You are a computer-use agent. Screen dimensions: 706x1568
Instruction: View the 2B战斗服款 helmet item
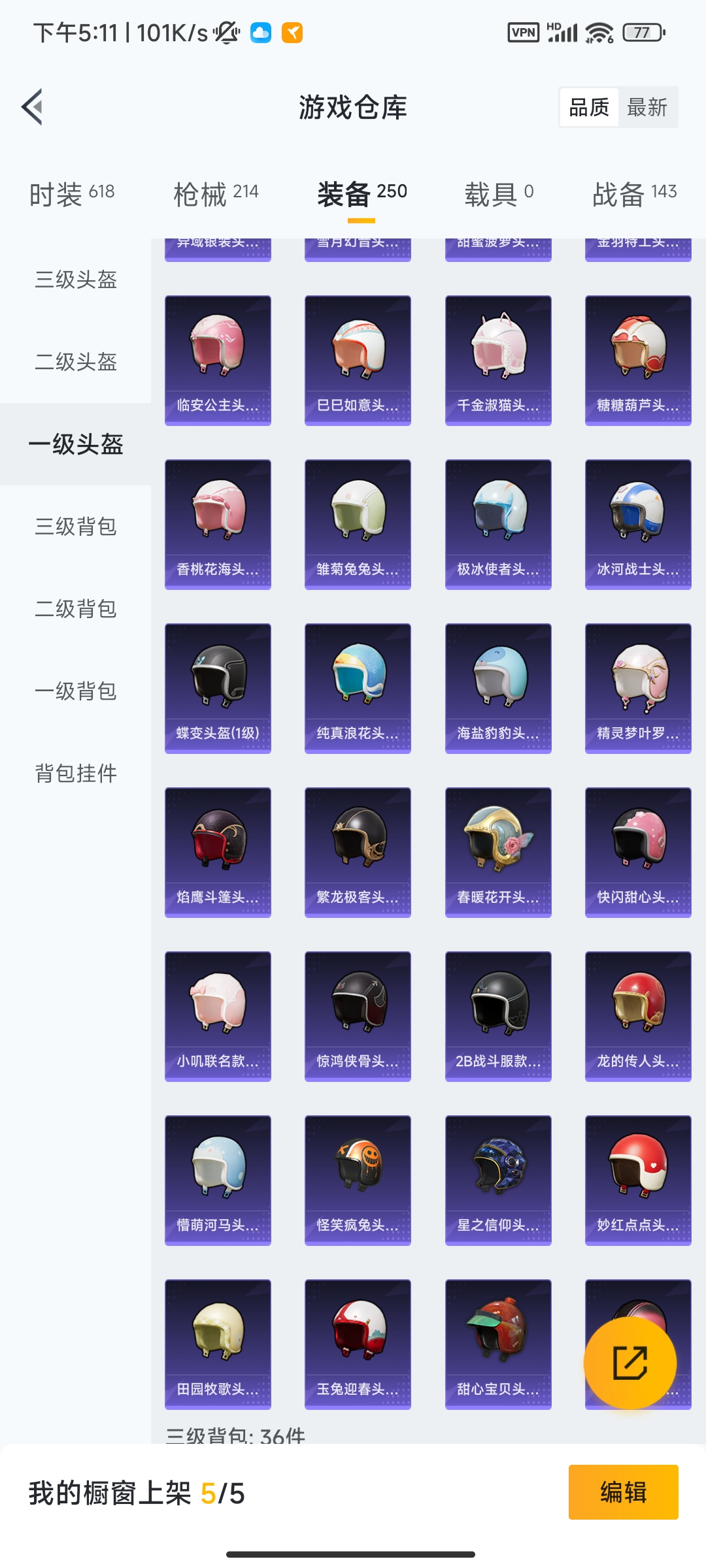tap(498, 1016)
